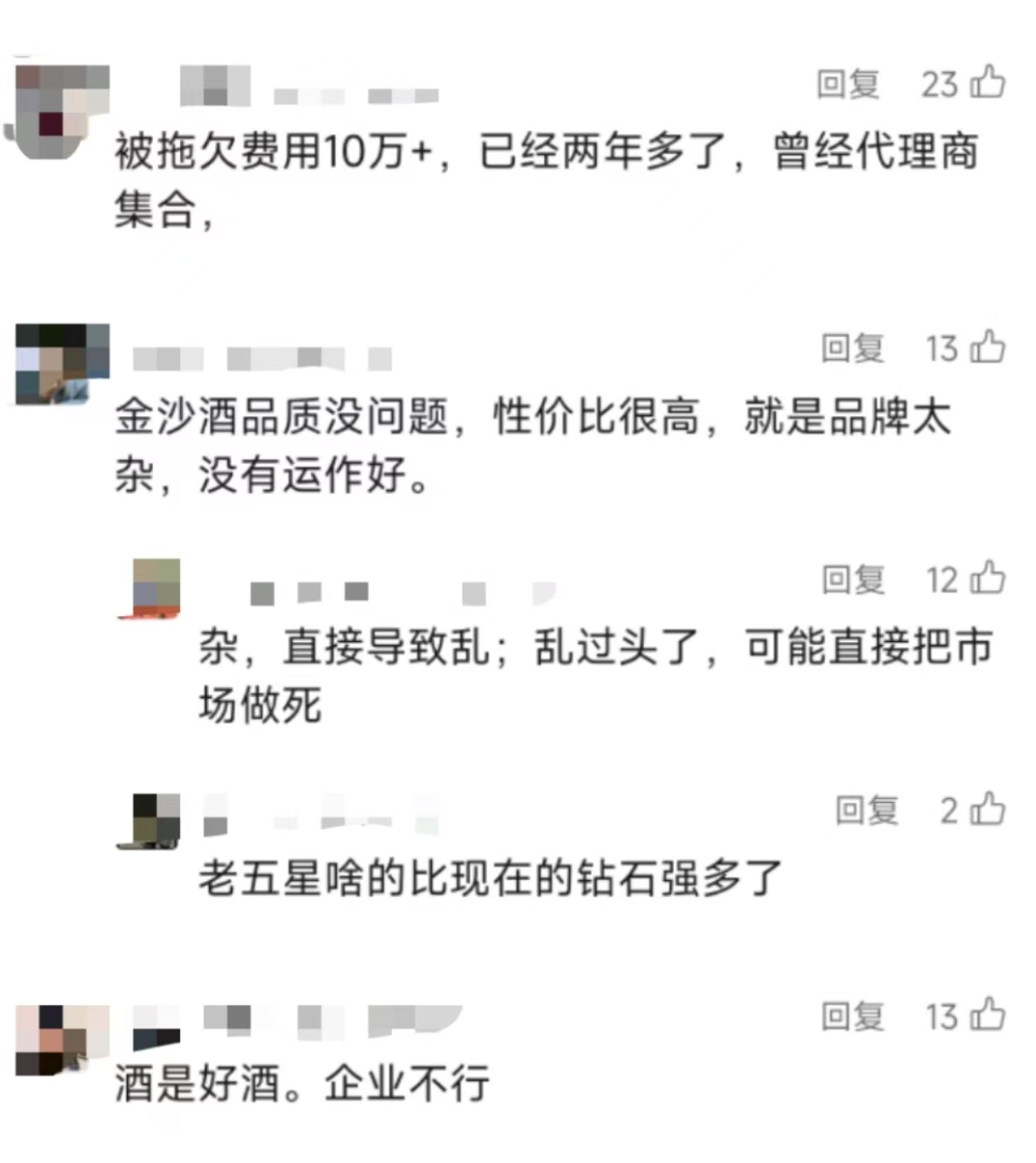Like the 酒是好酒。企业不行 comment
The image size is (1036, 1163).
pos(988,1015)
